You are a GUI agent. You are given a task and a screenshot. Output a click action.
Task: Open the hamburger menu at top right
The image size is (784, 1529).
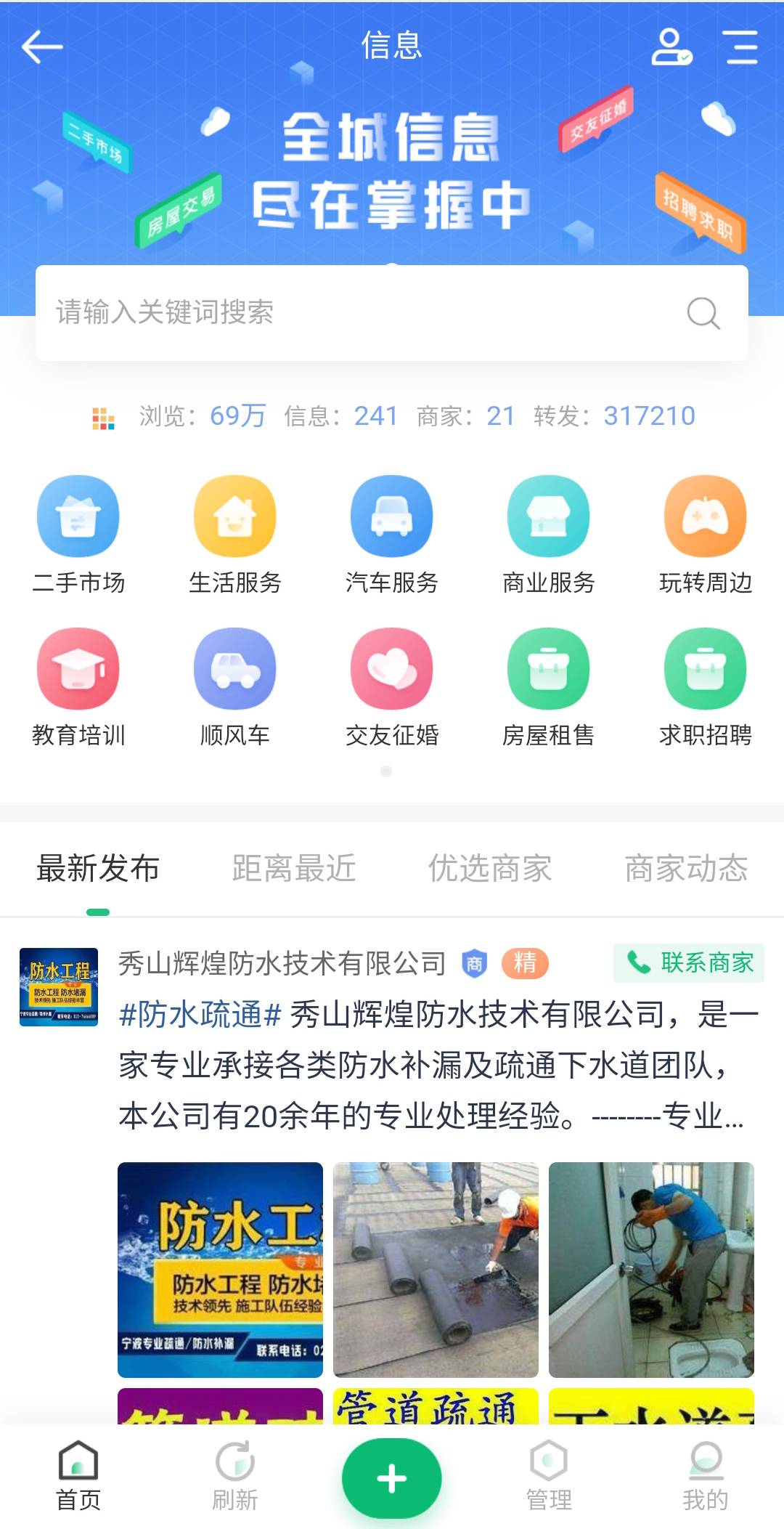pos(740,47)
